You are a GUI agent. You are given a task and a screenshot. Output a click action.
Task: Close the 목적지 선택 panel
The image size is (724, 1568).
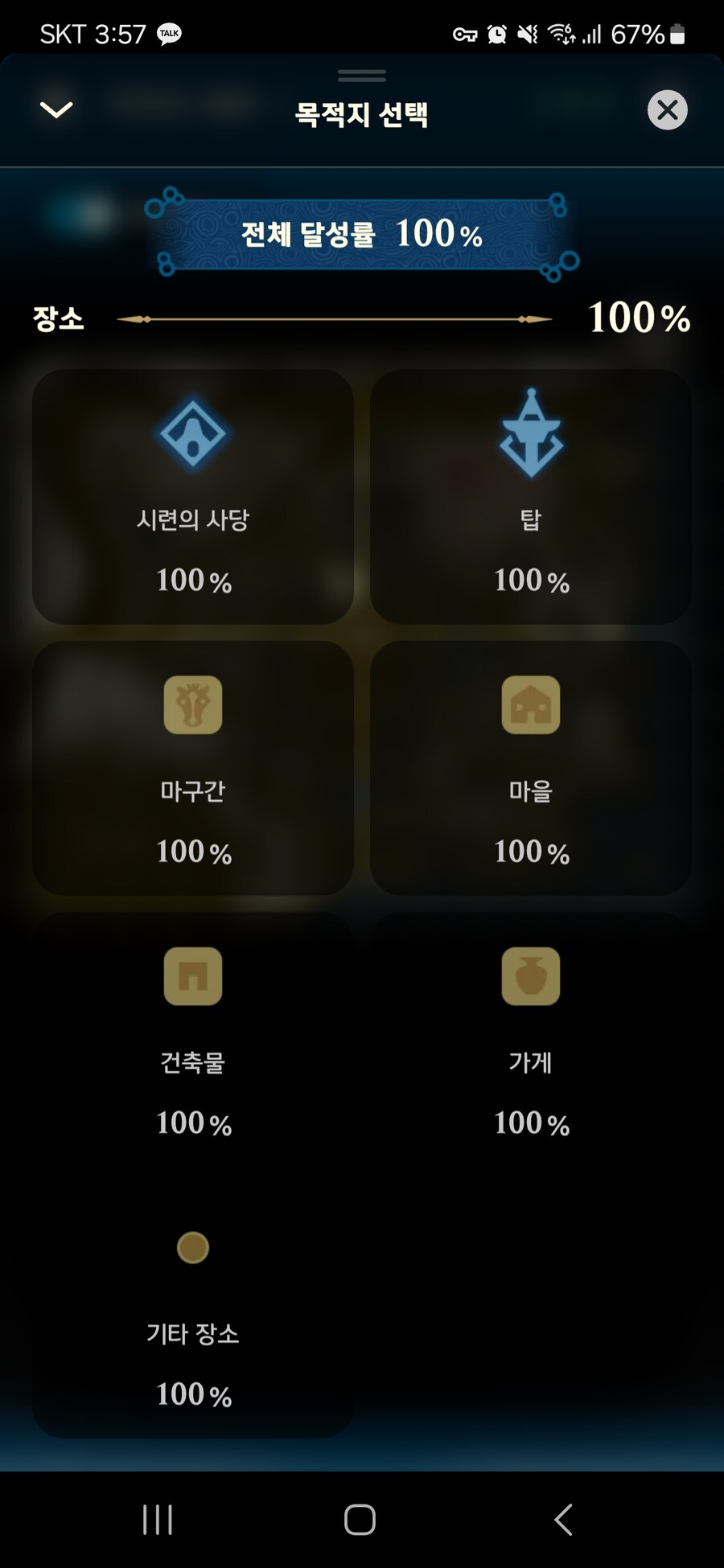click(667, 109)
